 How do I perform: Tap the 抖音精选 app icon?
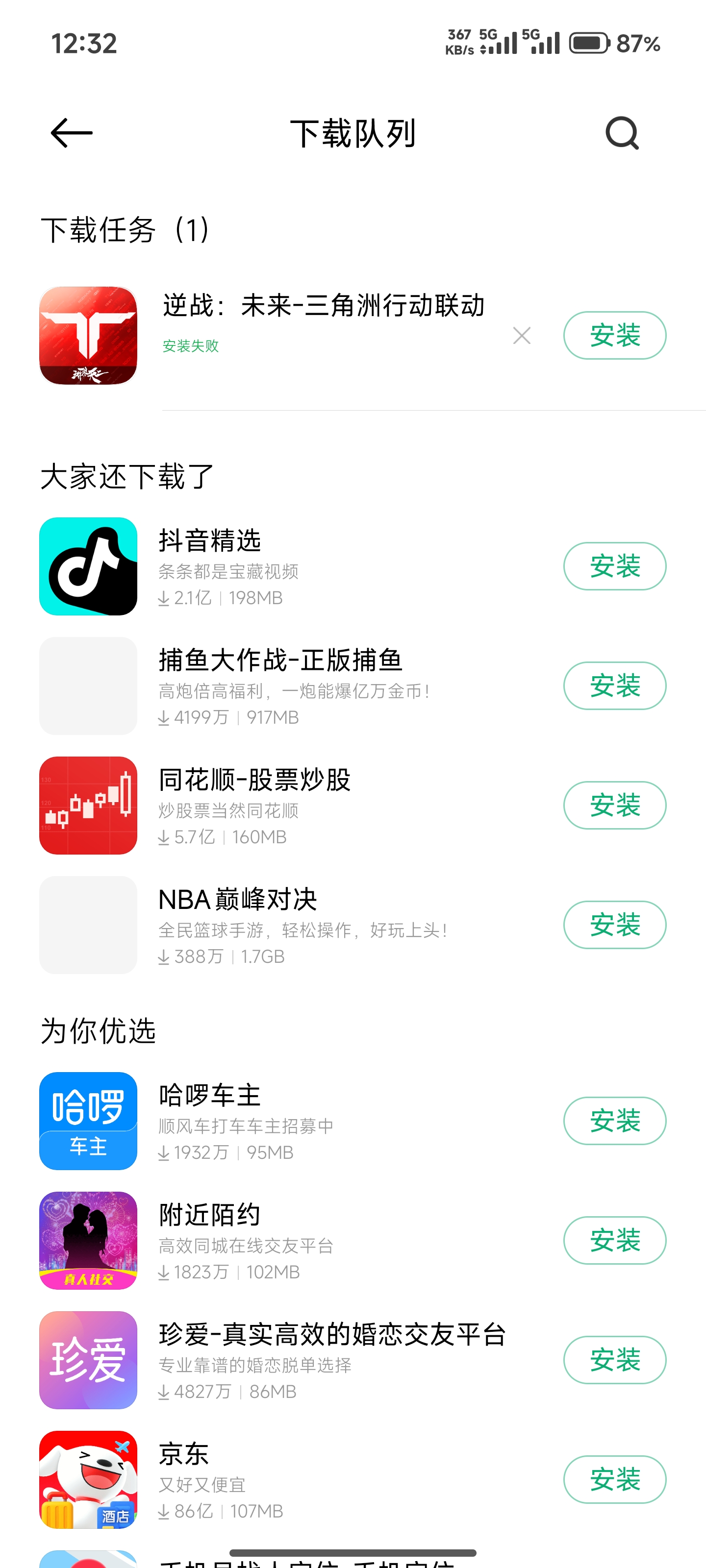point(88,565)
